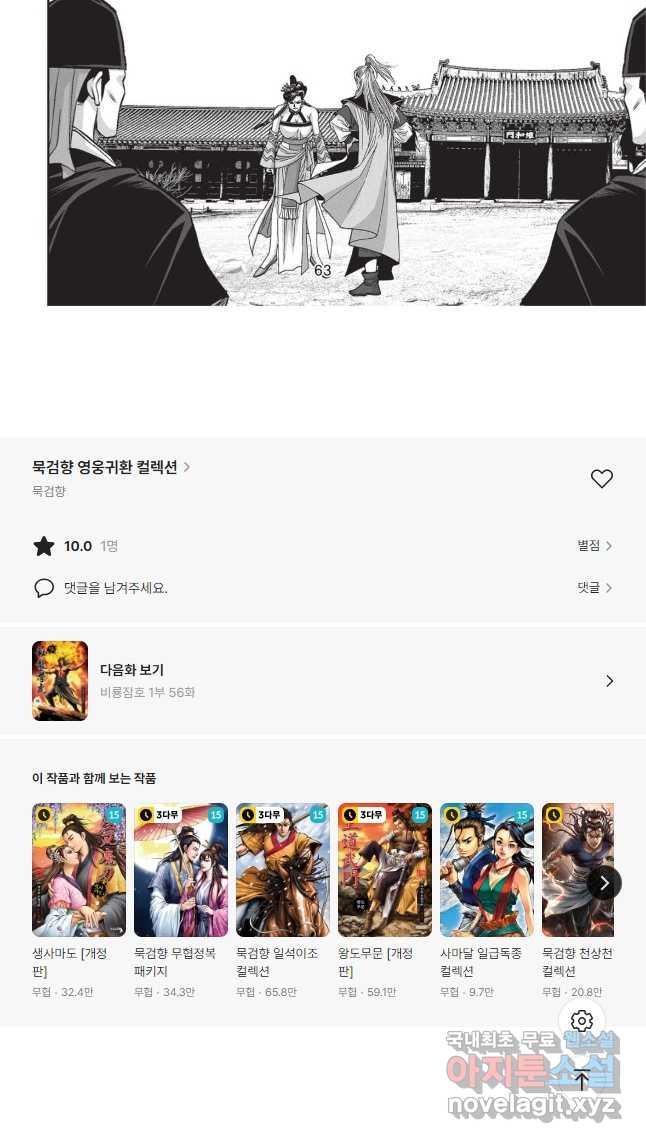Image resolution: width=646 pixels, height=1143 pixels.
Task: Open the 별점 rating page
Action: click(x=594, y=546)
